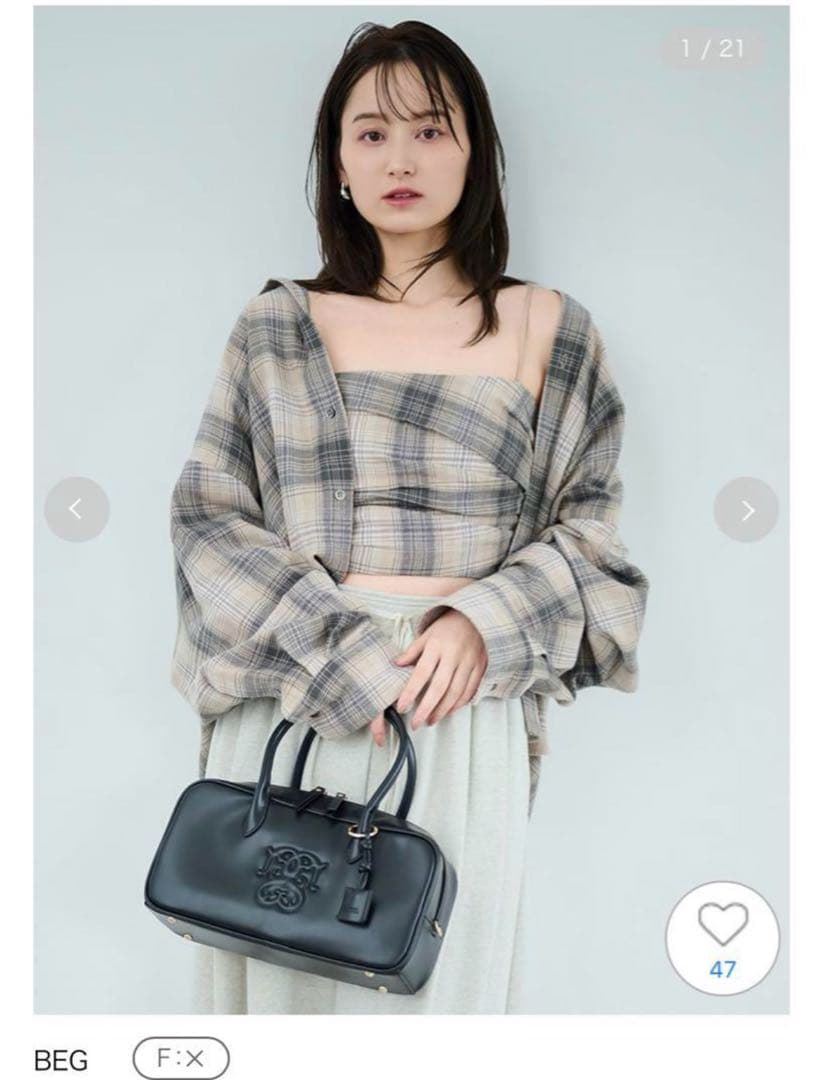
Task: Show the next product photo
Action: [x=746, y=509]
